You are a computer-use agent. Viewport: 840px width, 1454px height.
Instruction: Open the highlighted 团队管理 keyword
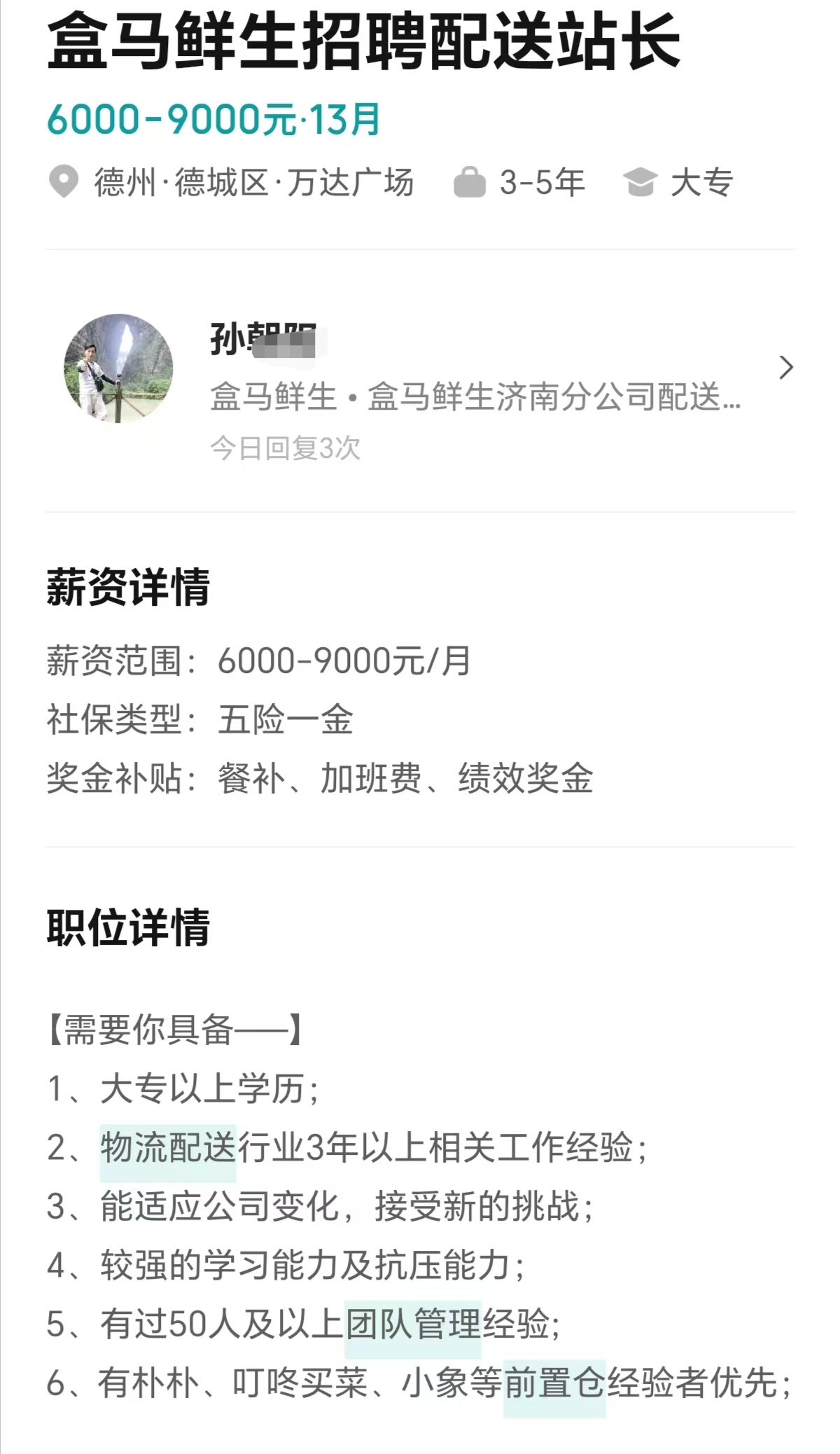(413, 1324)
